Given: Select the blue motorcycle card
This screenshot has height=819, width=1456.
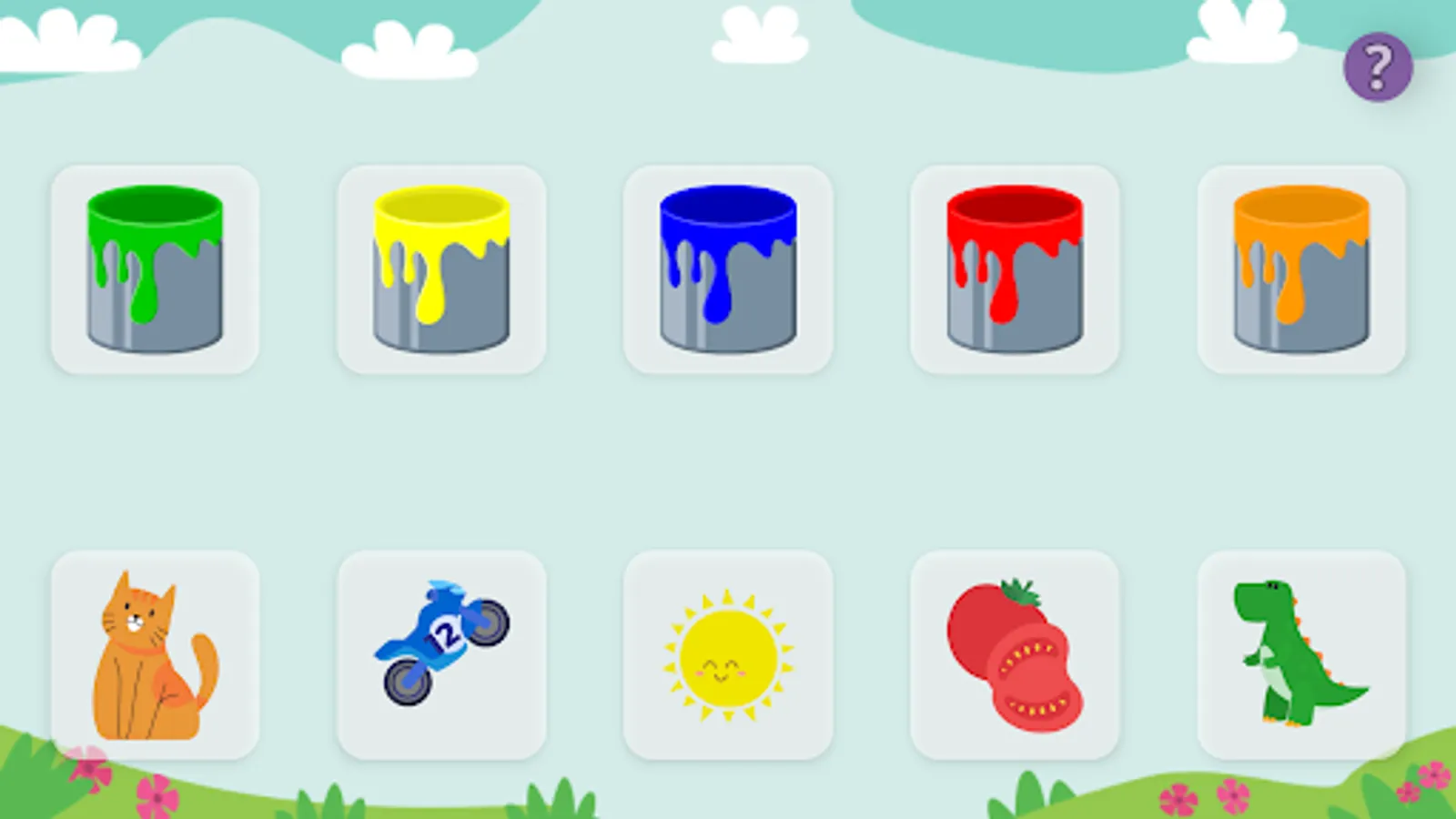Looking at the screenshot, I should tap(441, 655).
